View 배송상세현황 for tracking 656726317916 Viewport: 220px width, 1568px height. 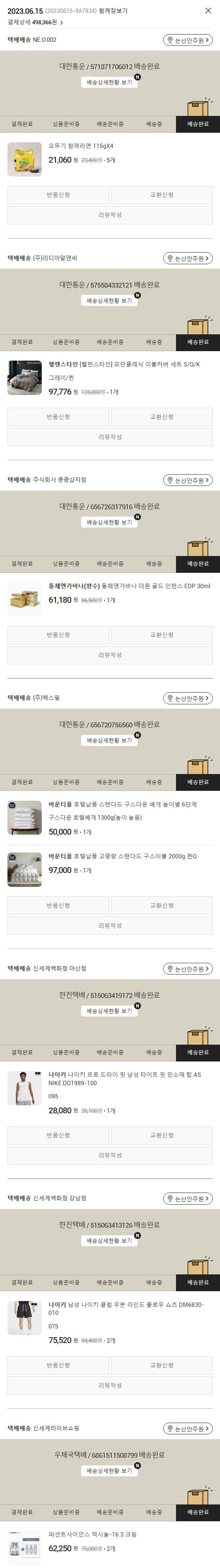tap(109, 522)
